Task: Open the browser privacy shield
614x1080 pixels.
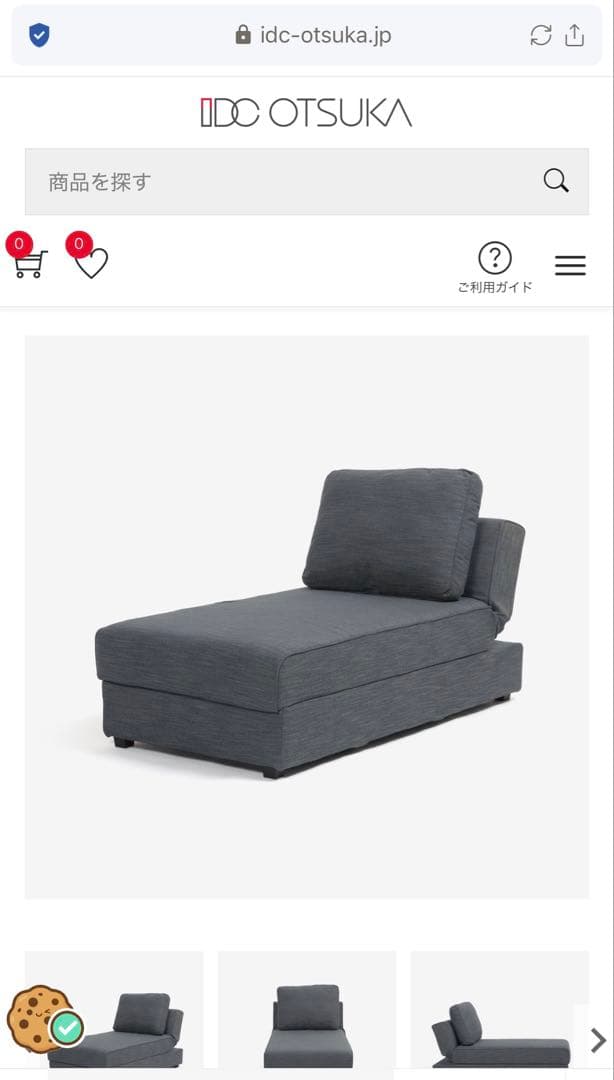Action: pyautogui.click(x=39, y=35)
